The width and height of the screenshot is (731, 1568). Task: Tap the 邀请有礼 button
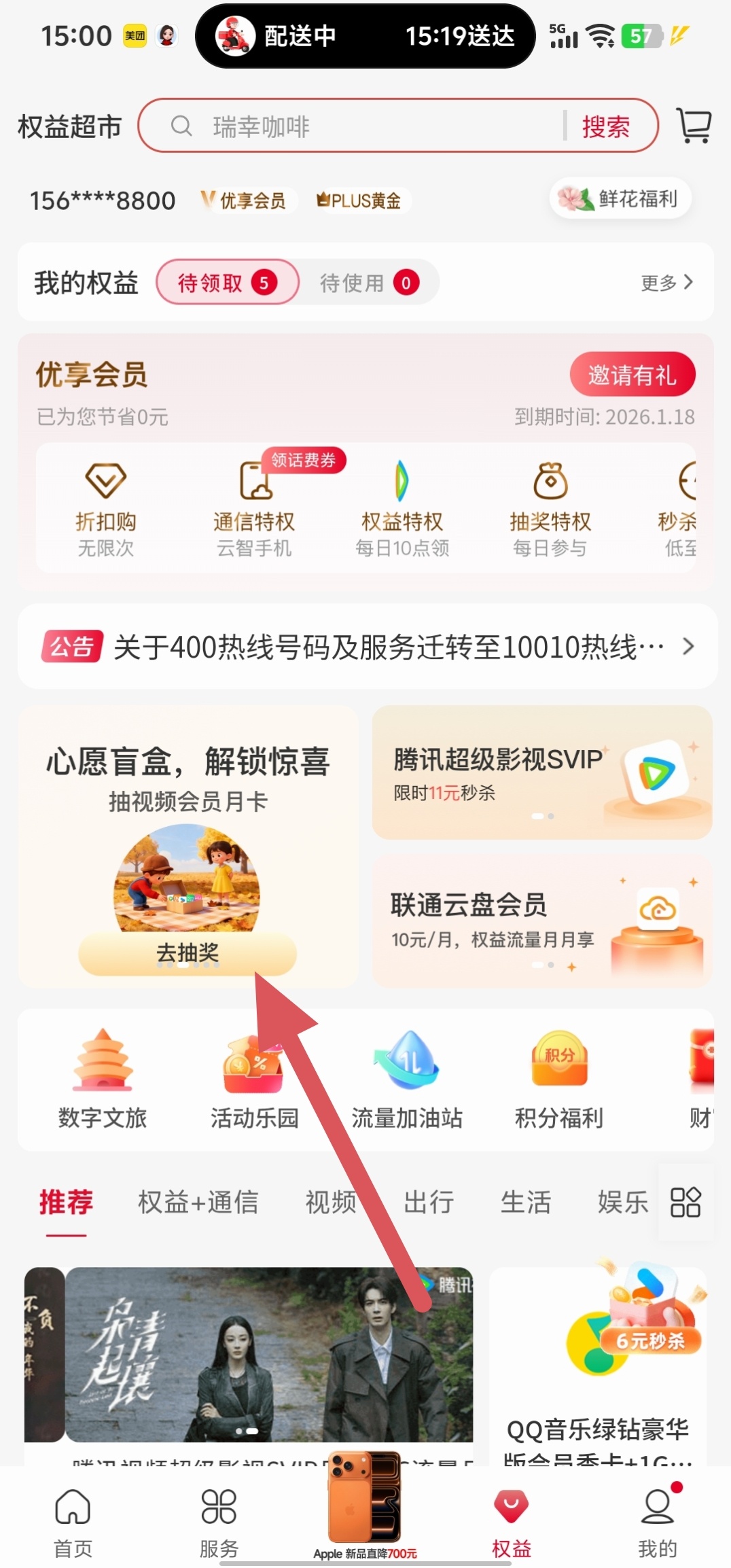point(632,375)
